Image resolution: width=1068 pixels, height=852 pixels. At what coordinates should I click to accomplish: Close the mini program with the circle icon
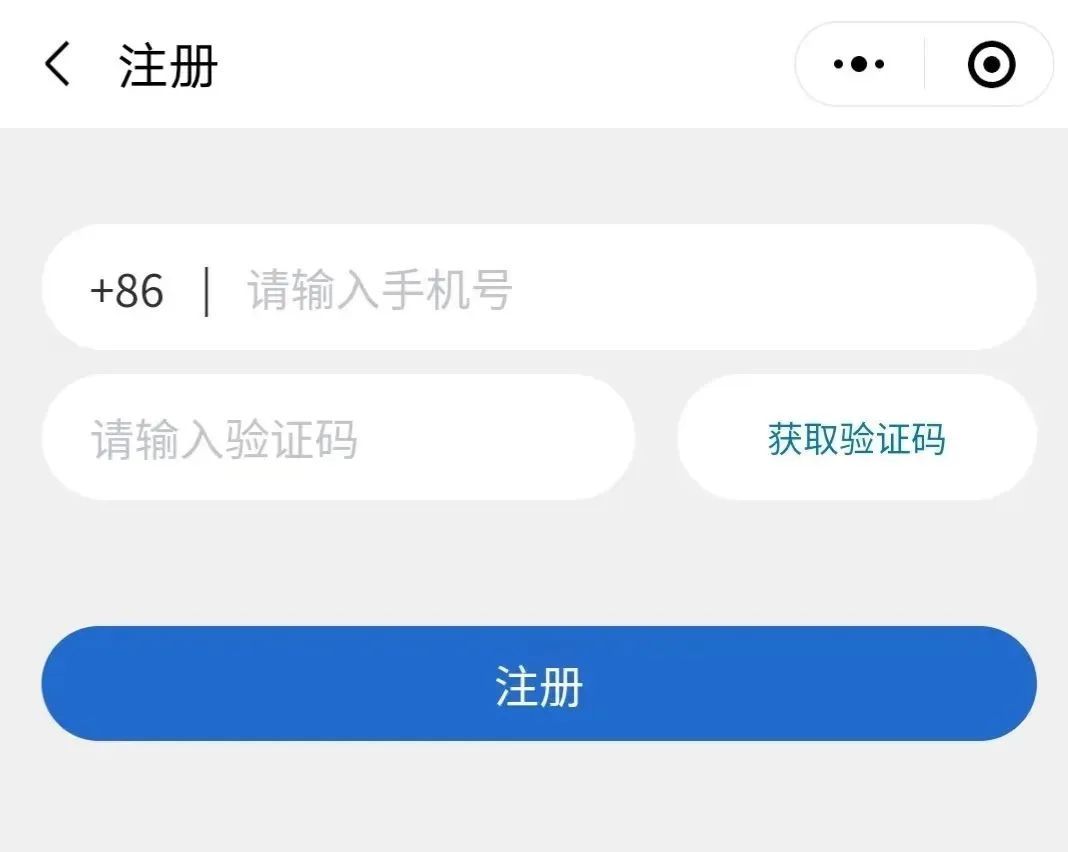991,65
